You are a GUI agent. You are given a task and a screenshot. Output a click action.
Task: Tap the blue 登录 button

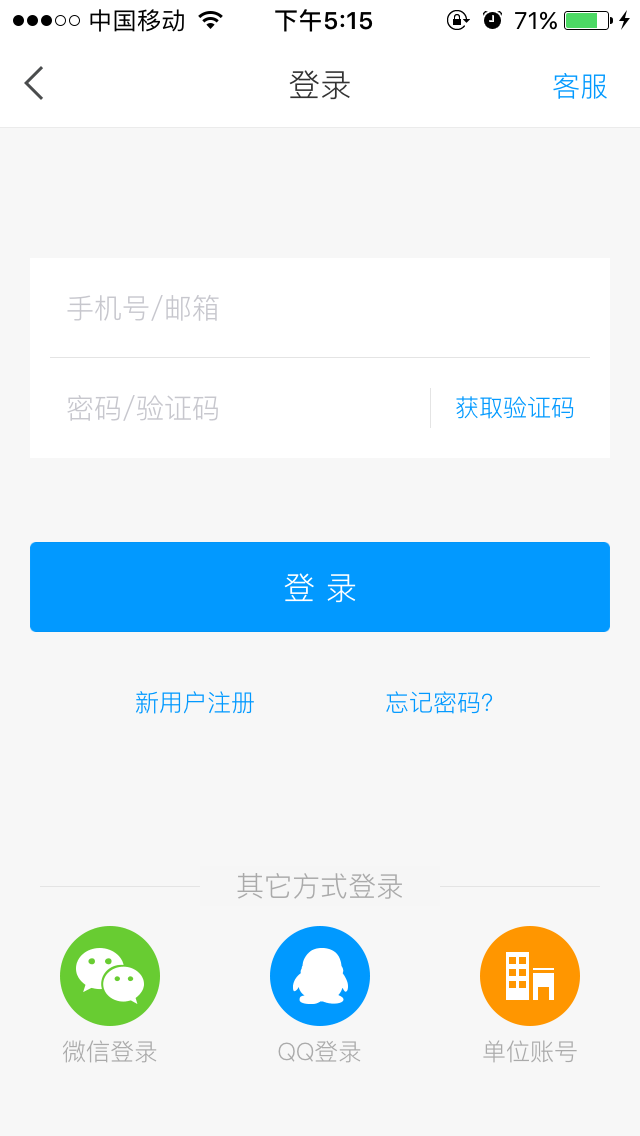tap(320, 587)
